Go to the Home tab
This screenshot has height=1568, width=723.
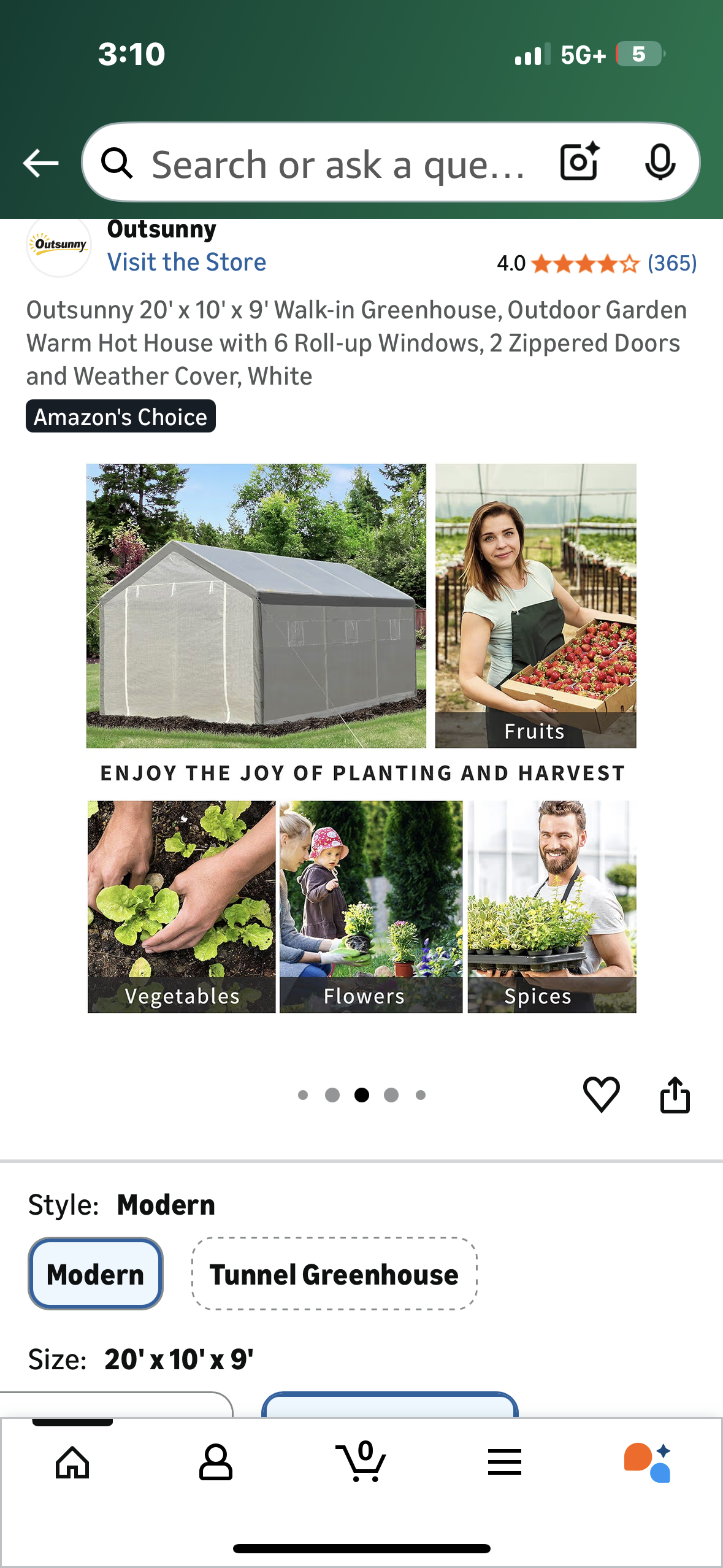(72, 1462)
